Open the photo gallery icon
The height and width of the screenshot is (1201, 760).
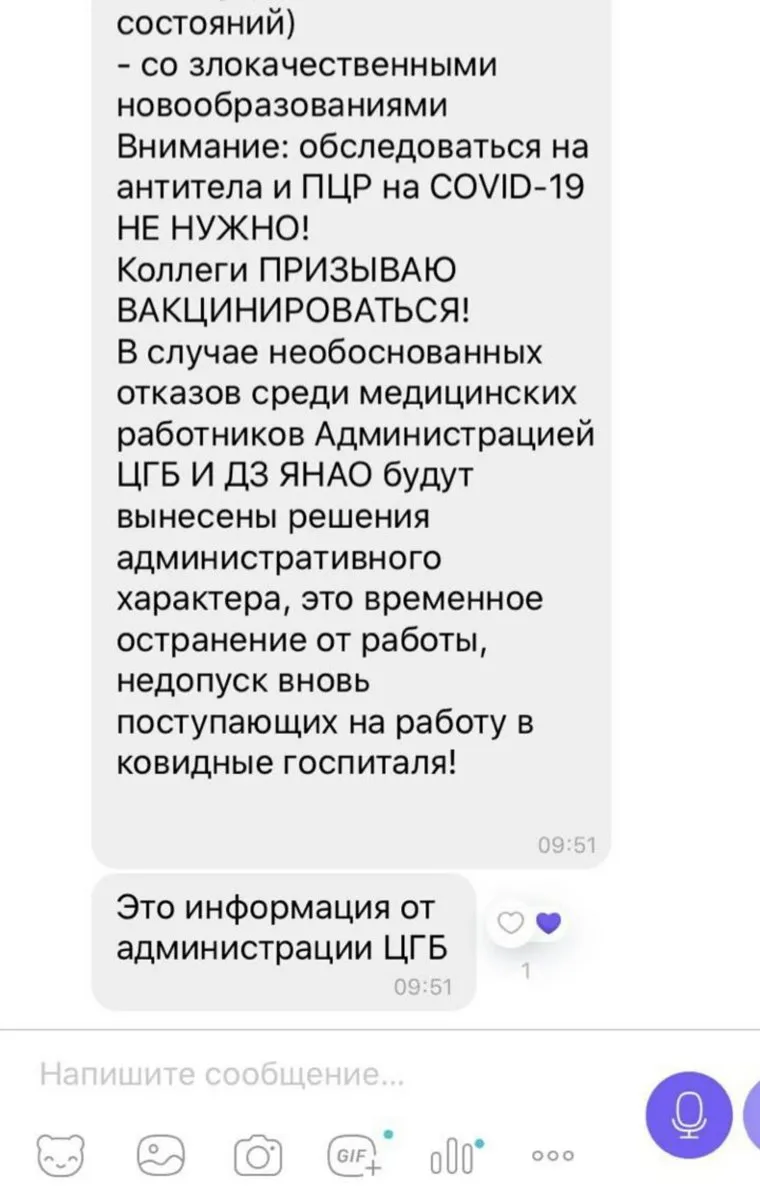click(162, 1158)
